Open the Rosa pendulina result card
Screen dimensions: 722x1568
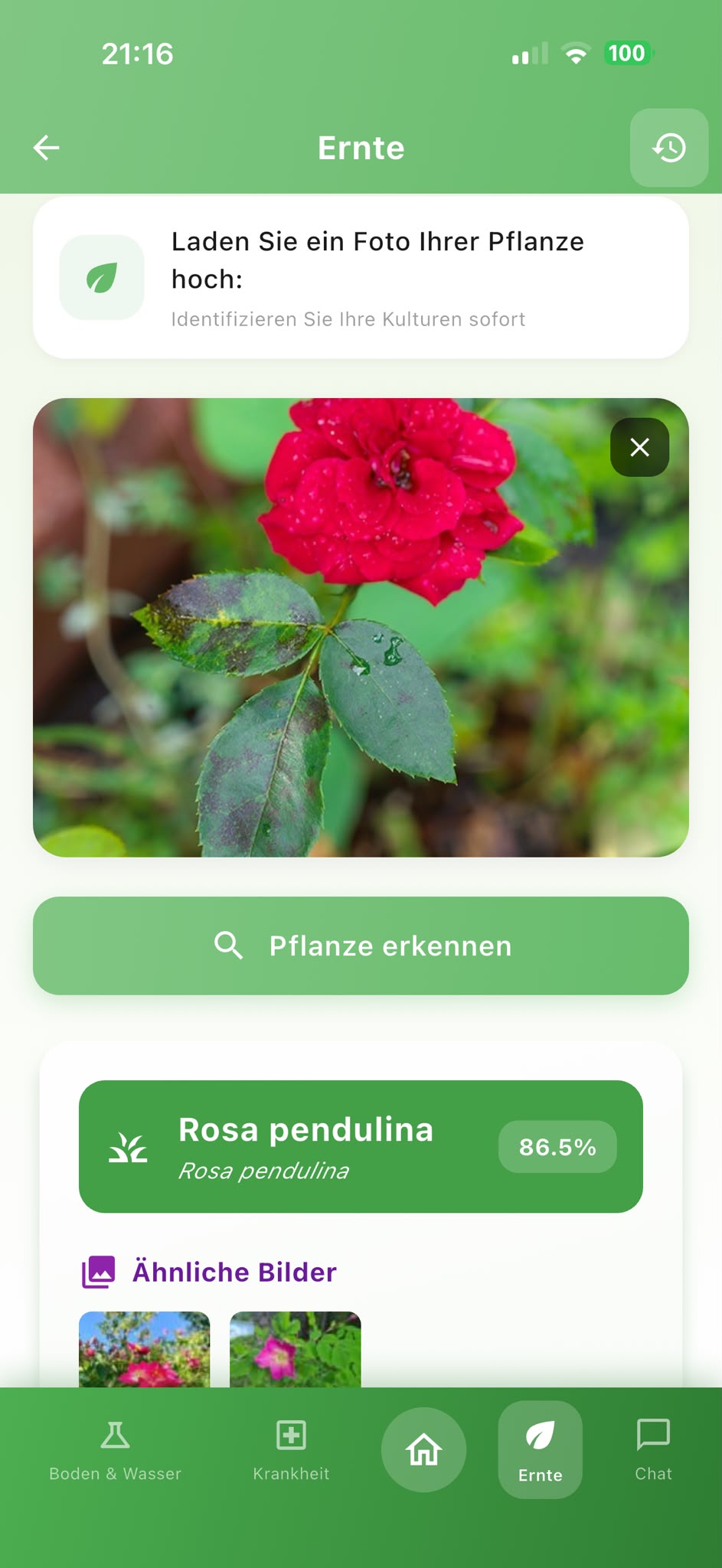pos(361,1146)
